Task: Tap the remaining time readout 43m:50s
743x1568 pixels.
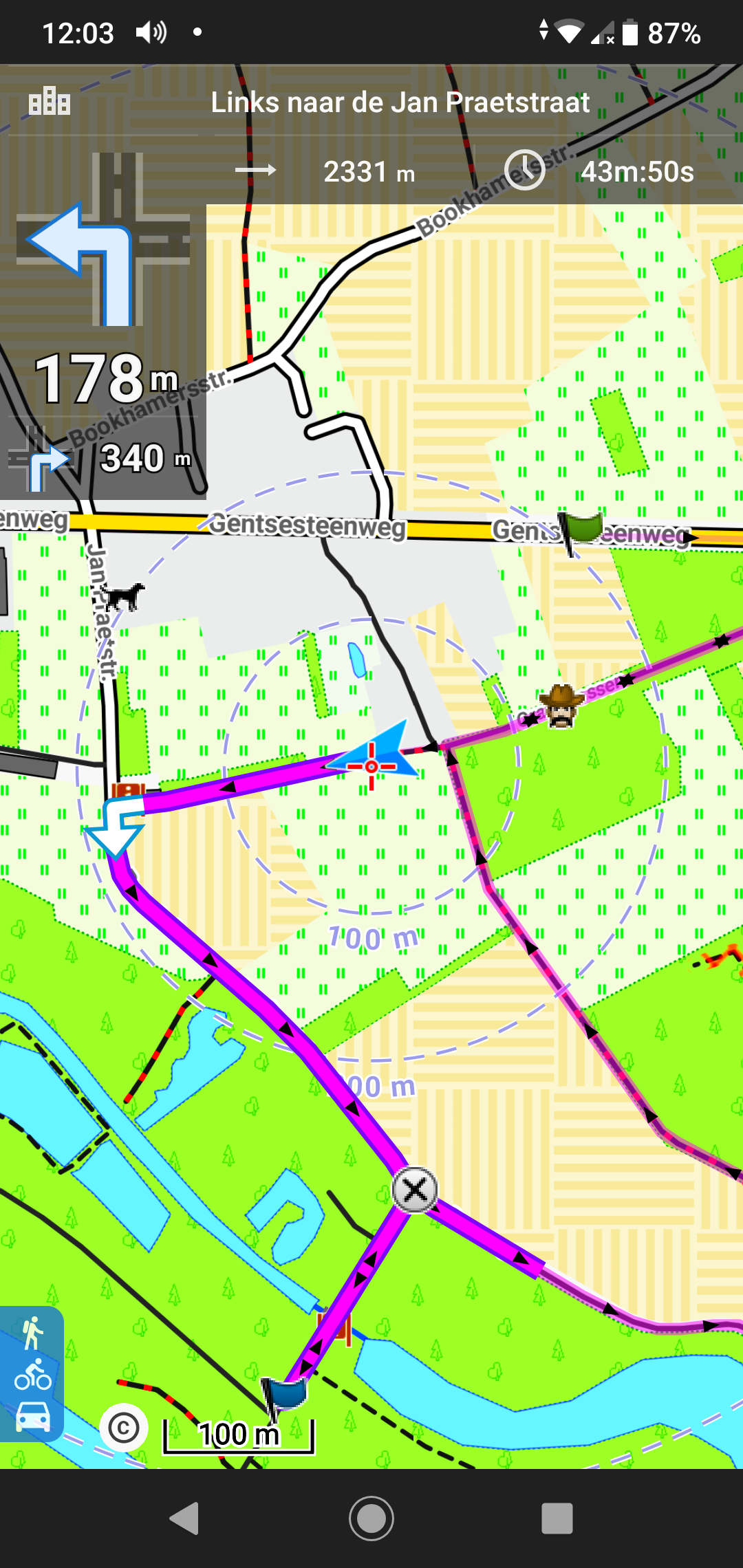Action: tap(636, 172)
